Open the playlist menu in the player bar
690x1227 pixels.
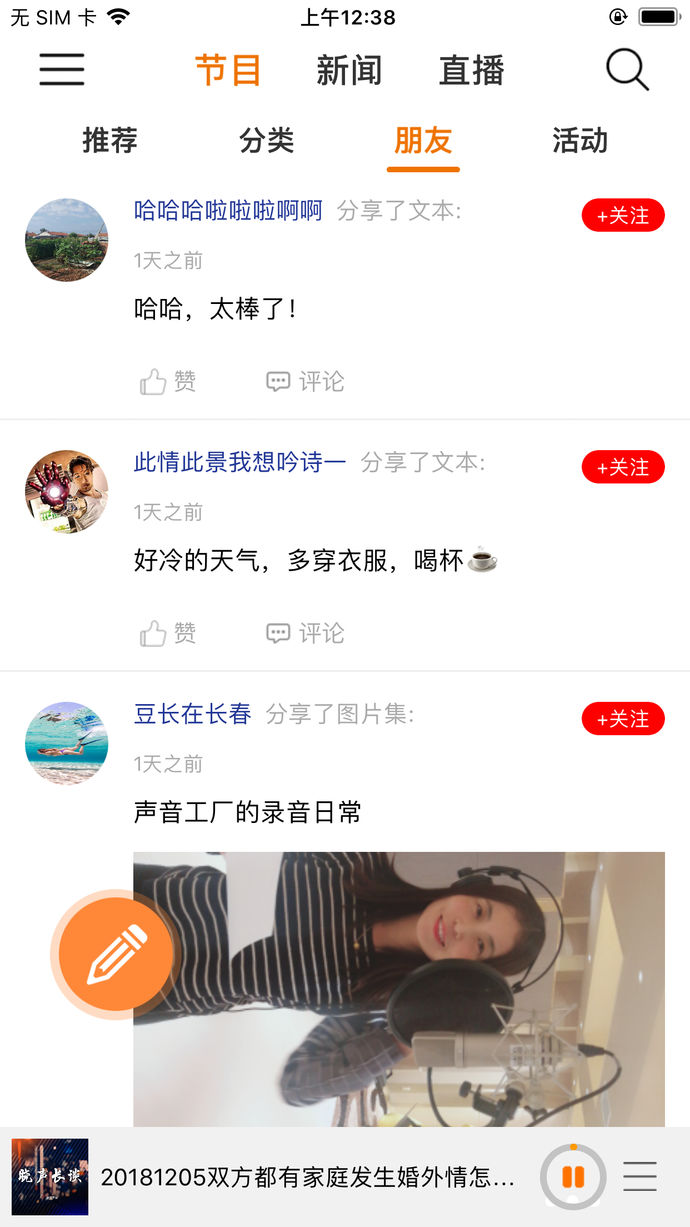[x=640, y=1177]
